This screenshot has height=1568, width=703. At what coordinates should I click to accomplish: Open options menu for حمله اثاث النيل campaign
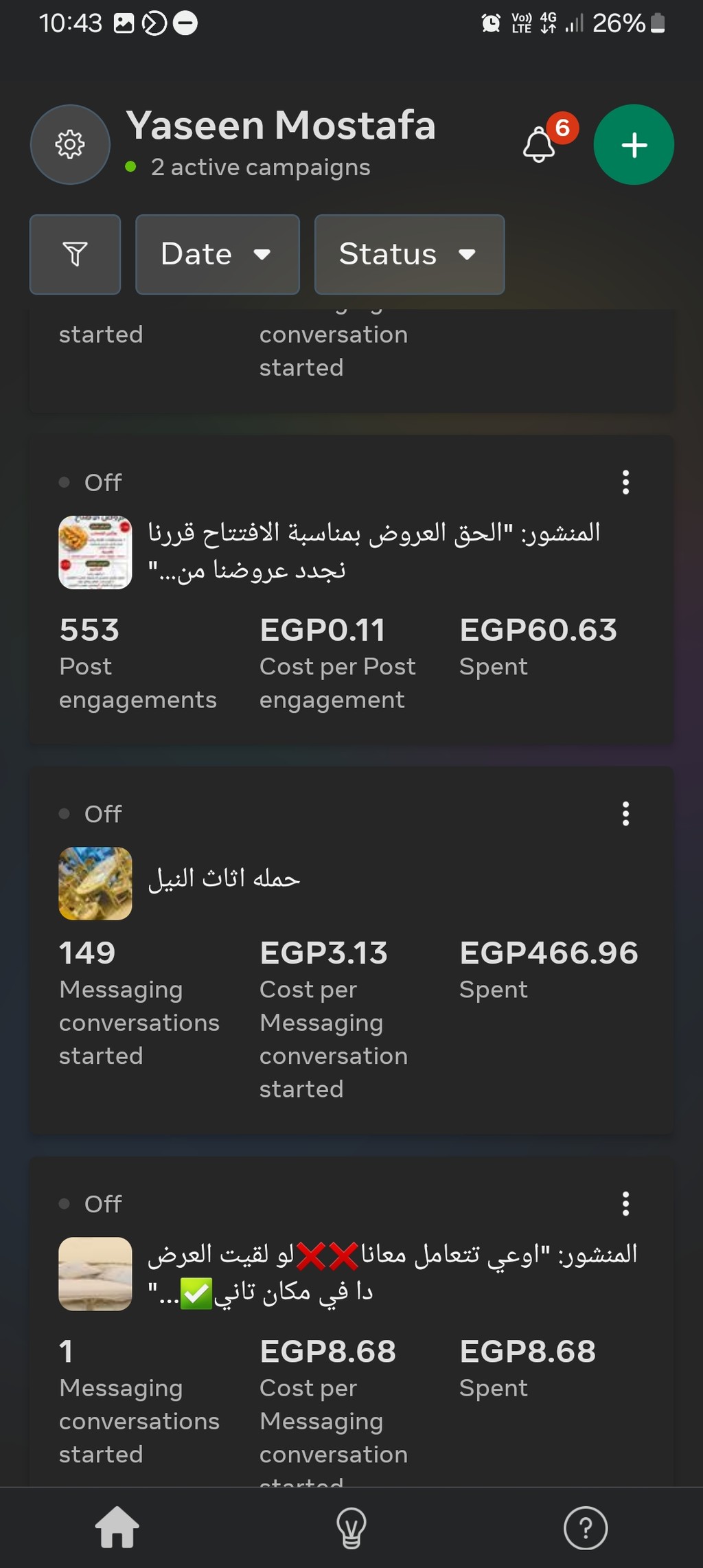click(625, 813)
